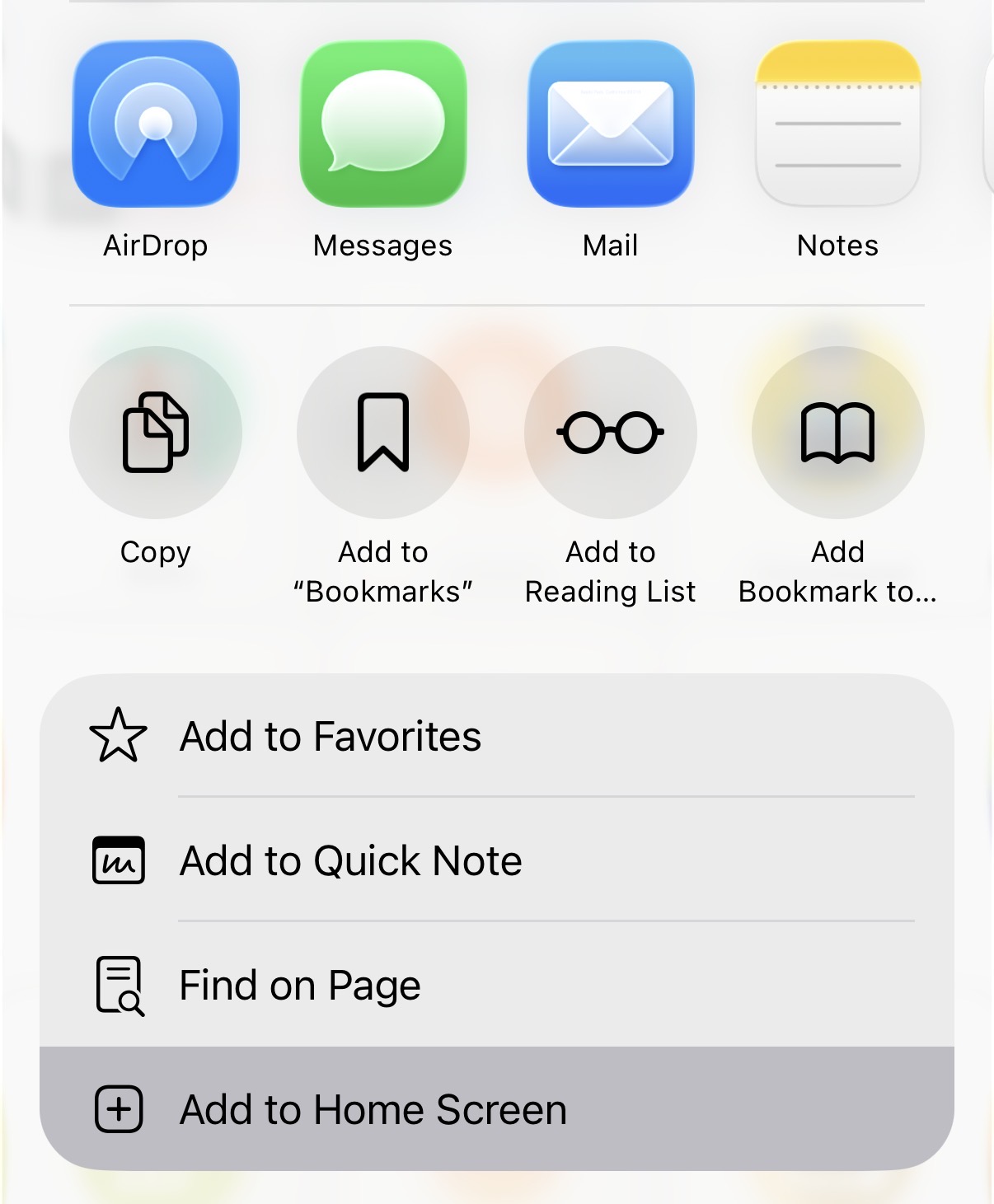
Task: Open Find on Page
Action: pos(496,985)
